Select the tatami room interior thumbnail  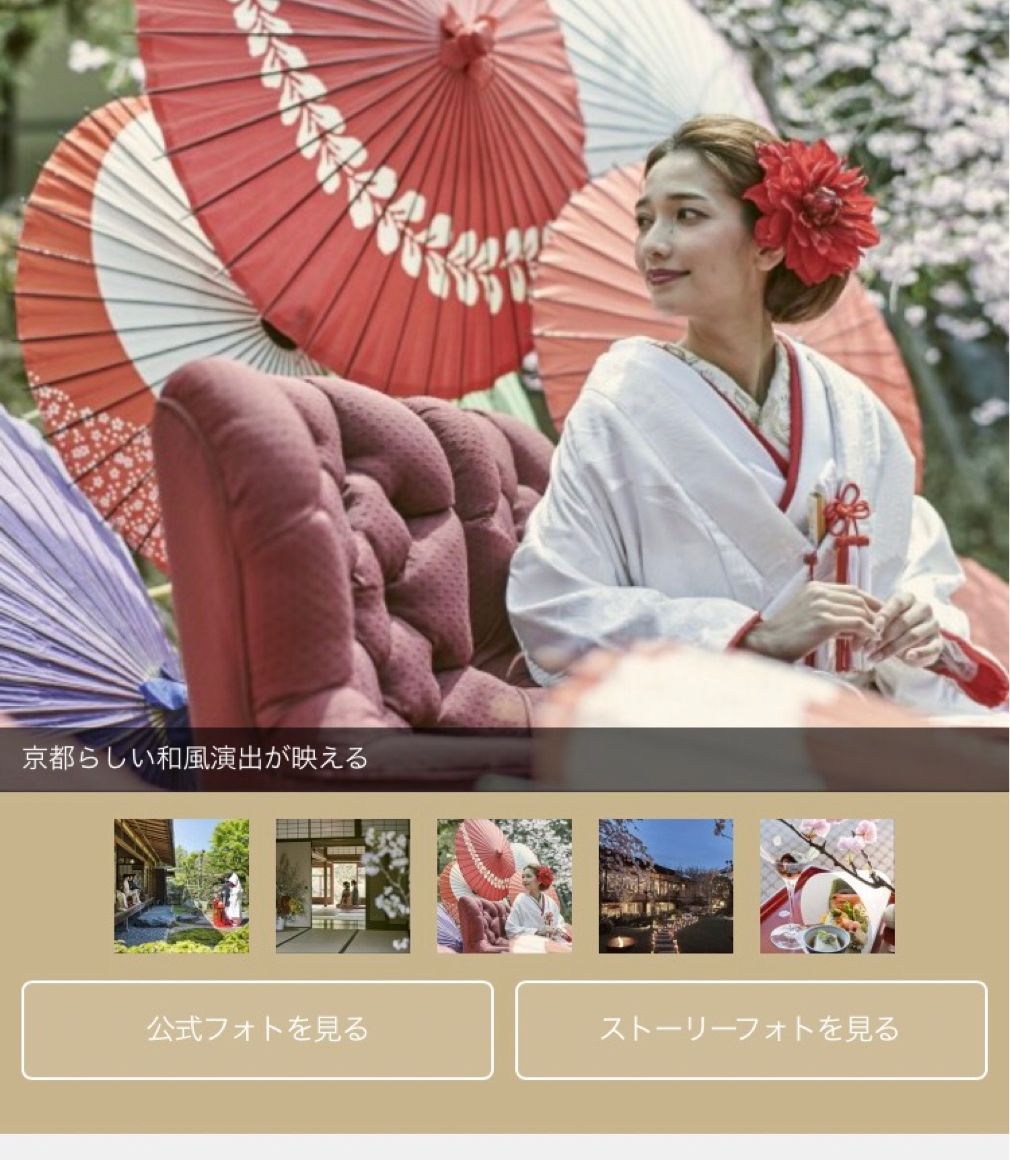(x=343, y=886)
